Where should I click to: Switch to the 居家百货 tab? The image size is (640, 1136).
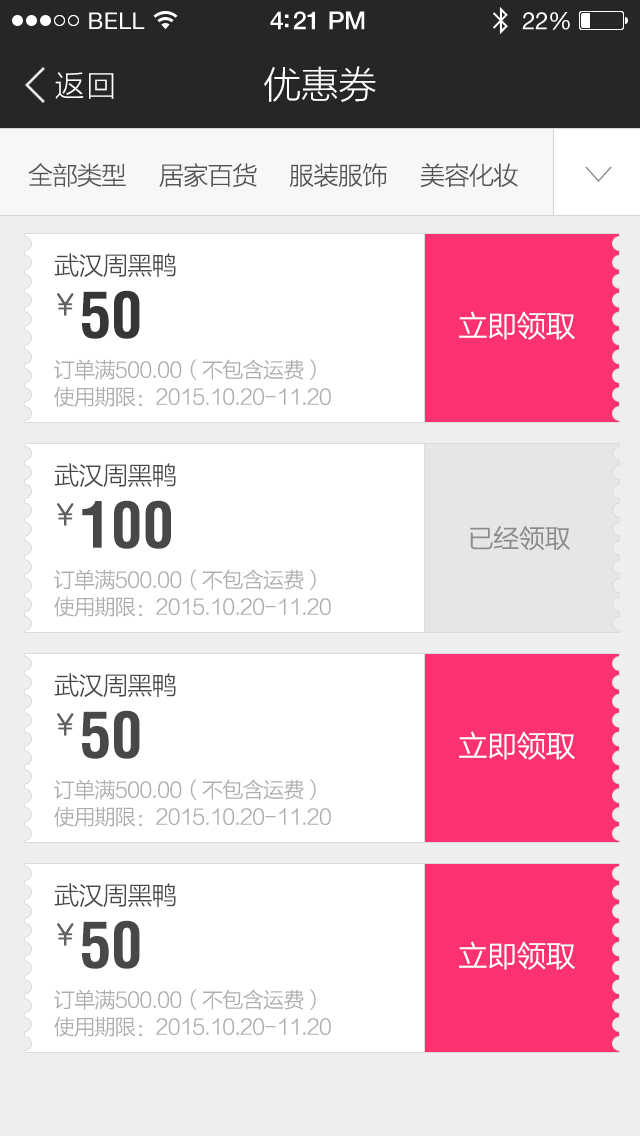pyautogui.click(x=207, y=175)
